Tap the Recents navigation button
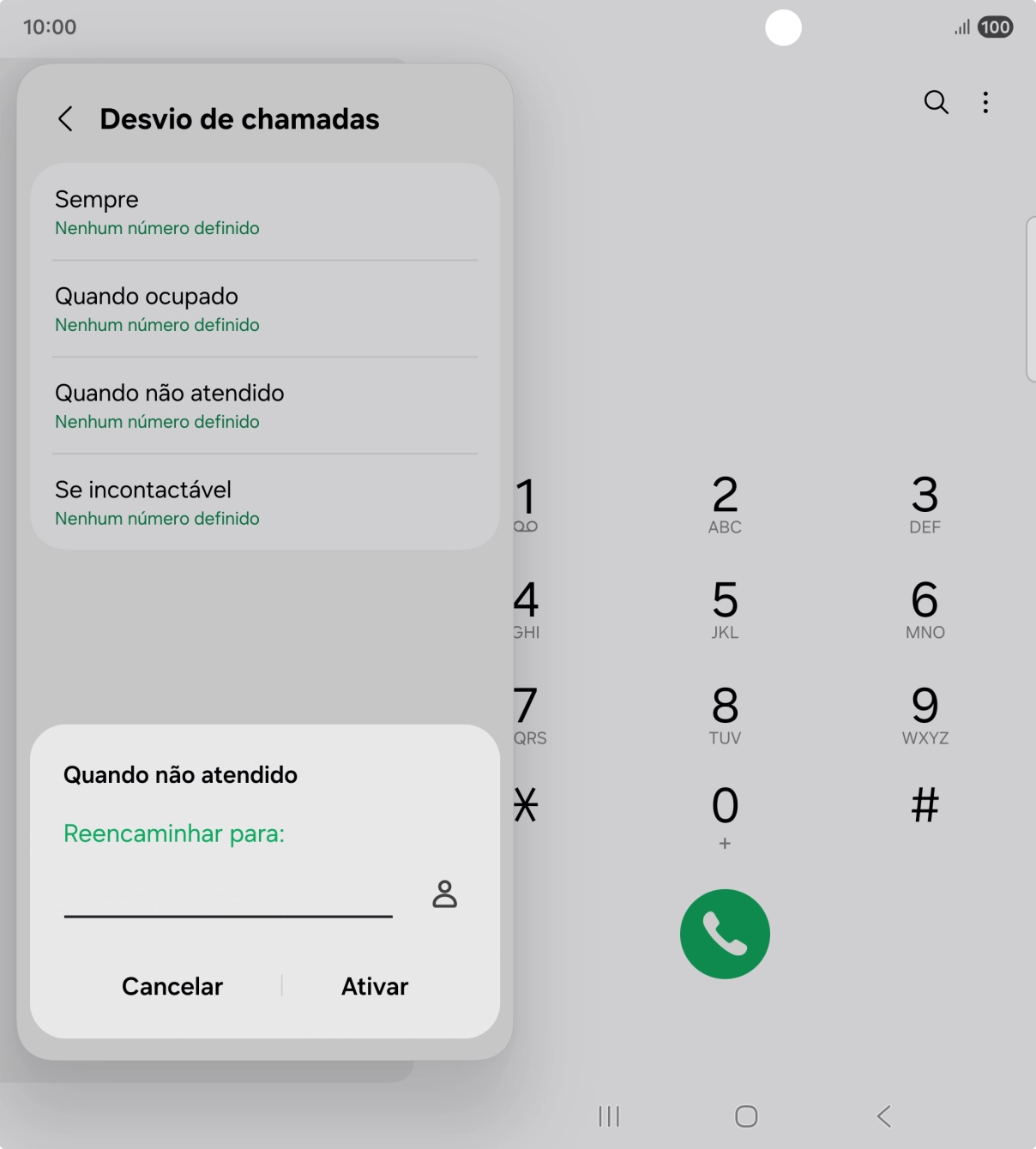The width and height of the screenshot is (1036, 1149). coord(608,1116)
